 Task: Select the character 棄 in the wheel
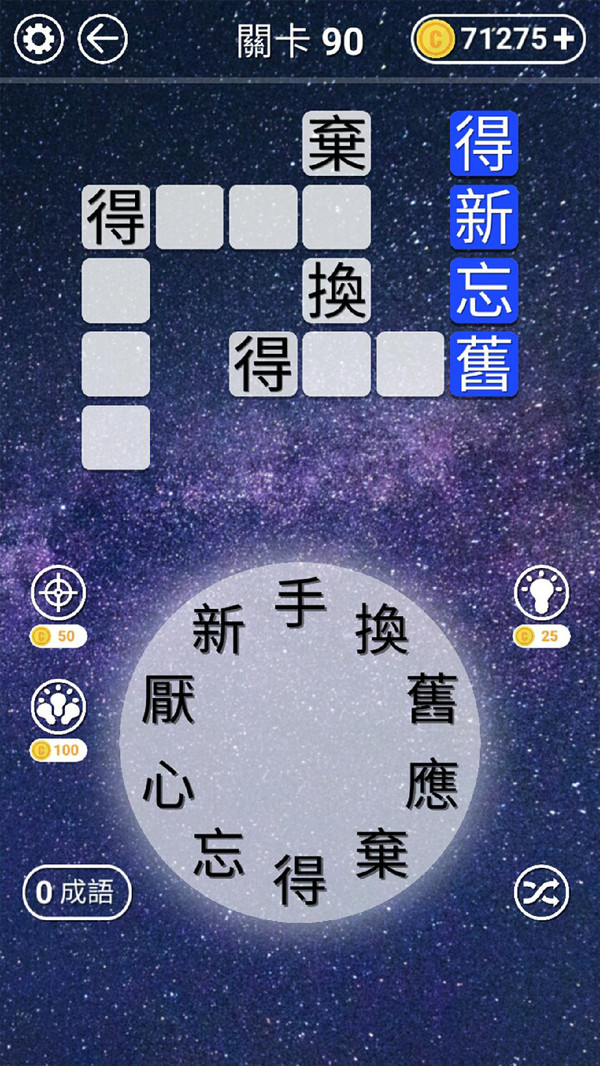click(x=382, y=853)
